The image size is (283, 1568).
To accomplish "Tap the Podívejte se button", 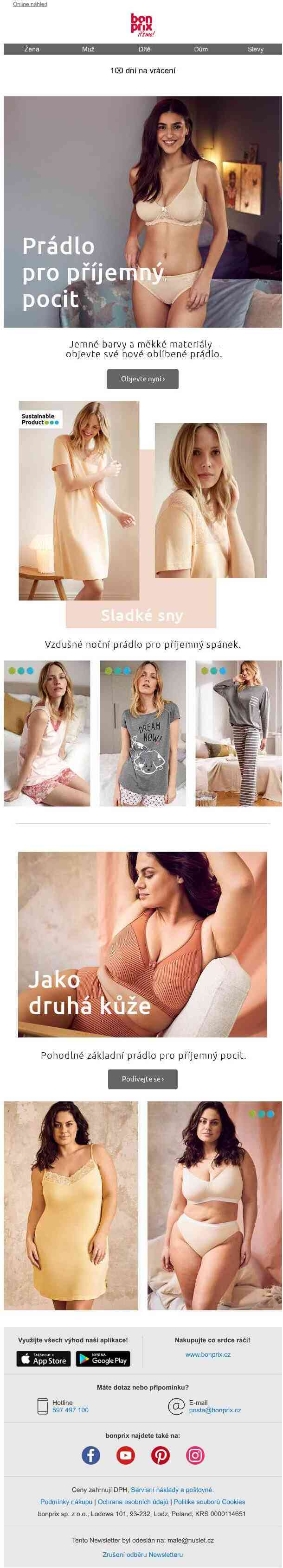I will point(143,1079).
